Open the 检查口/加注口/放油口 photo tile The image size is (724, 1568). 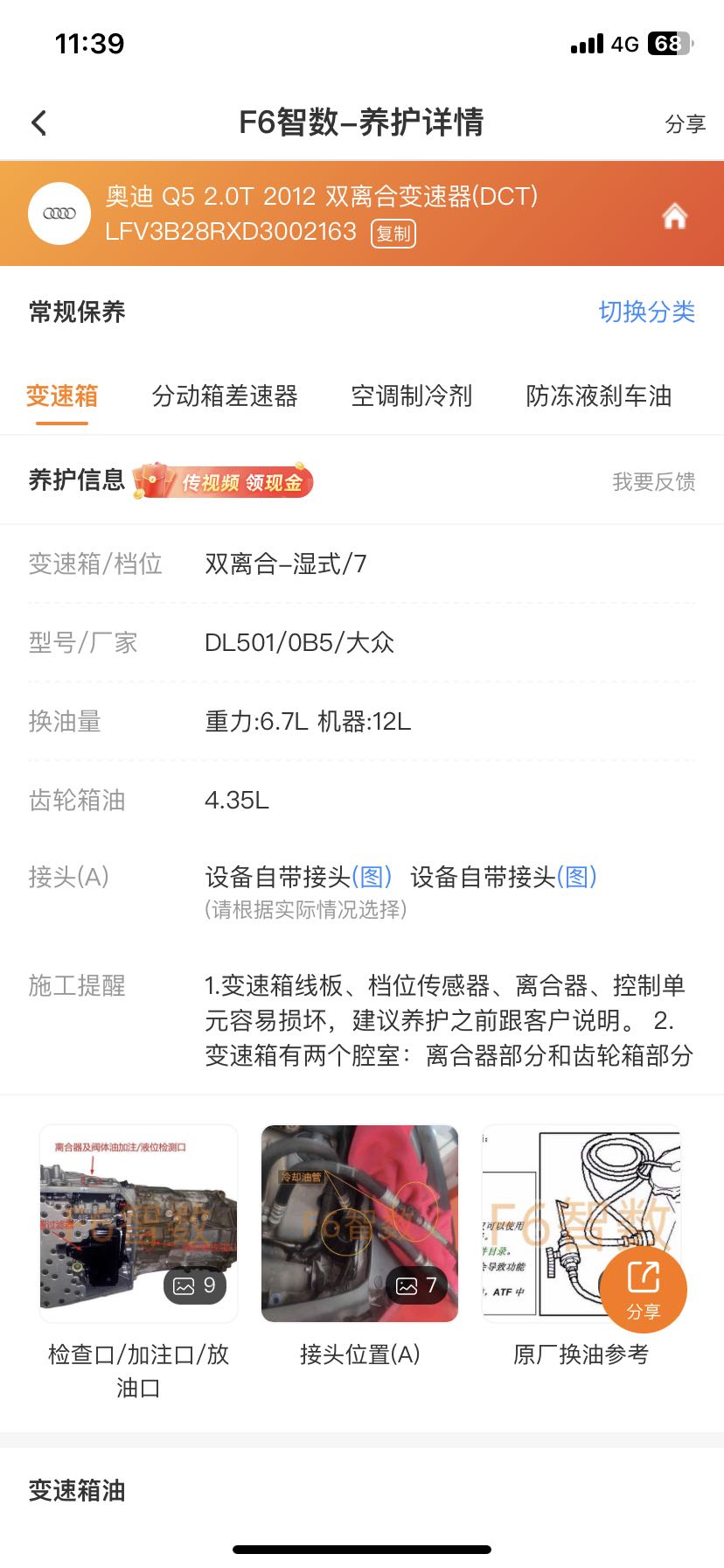pyautogui.click(x=138, y=1223)
